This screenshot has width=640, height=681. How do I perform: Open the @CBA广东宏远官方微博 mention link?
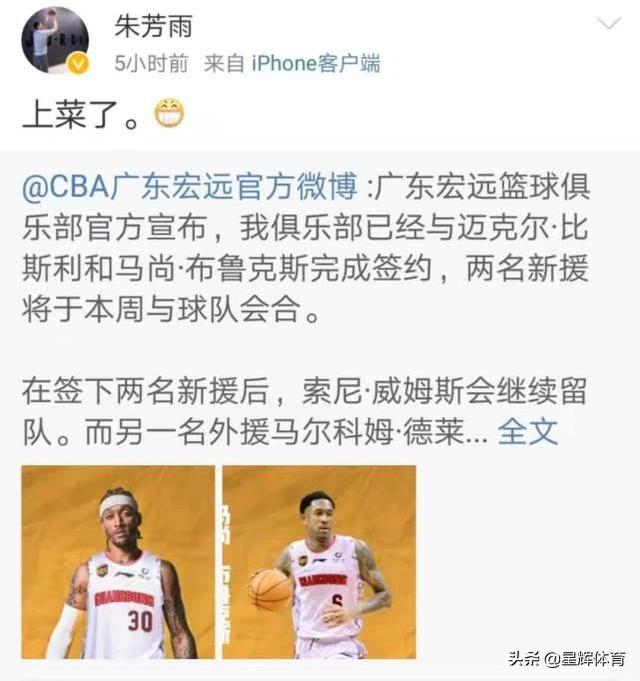click(189, 186)
